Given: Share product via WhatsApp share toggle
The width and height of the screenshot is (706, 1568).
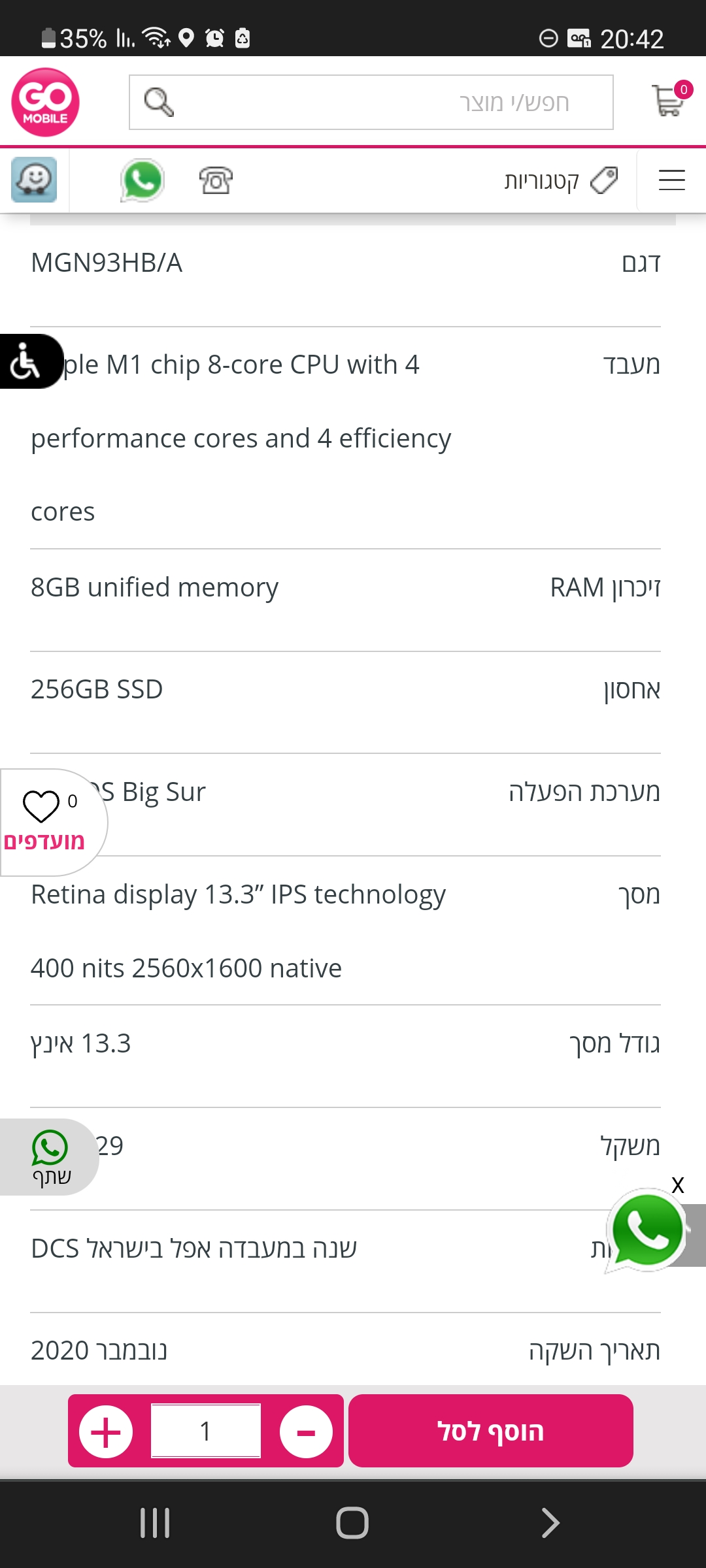Looking at the screenshot, I should pos(49,1148).
